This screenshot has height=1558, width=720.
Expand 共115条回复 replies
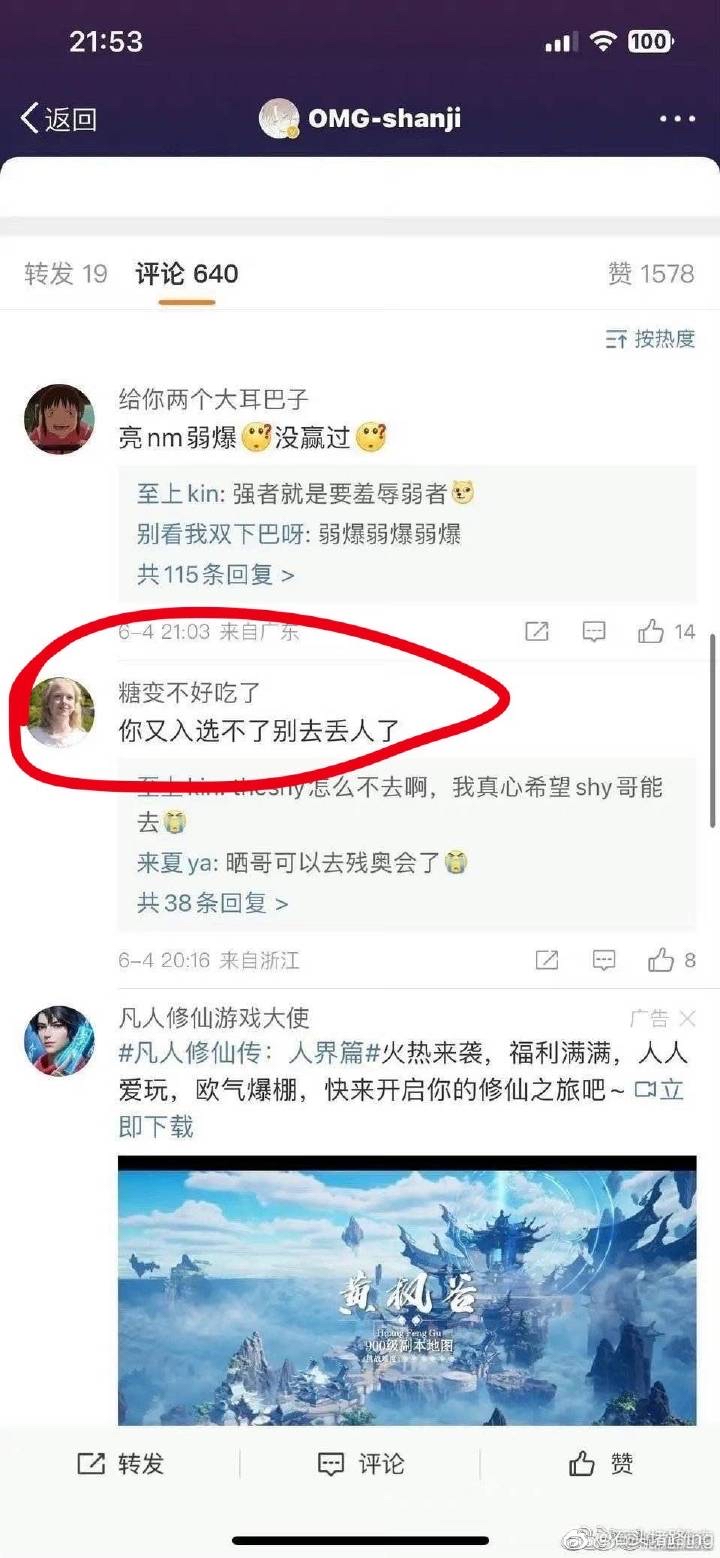pos(215,575)
